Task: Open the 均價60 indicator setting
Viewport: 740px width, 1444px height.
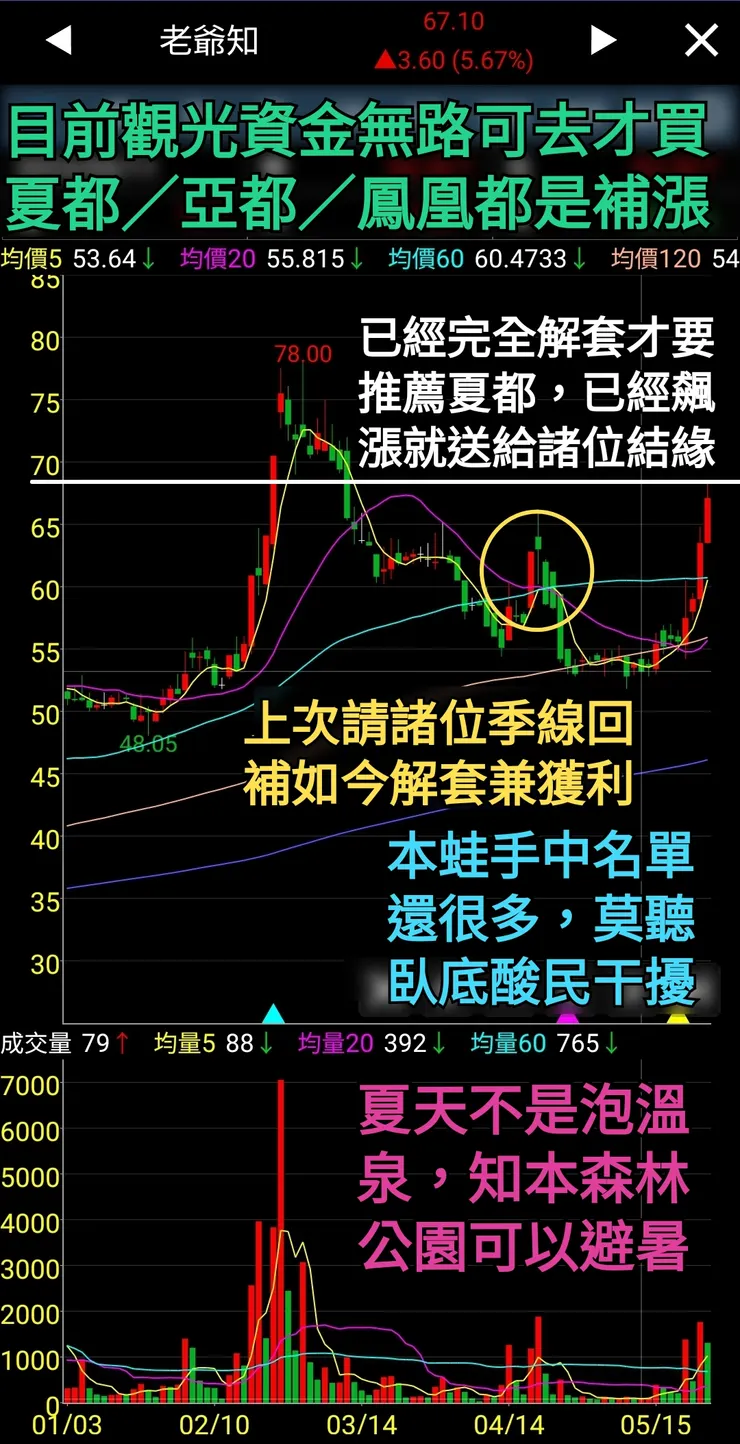Action: [x=428, y=254]
